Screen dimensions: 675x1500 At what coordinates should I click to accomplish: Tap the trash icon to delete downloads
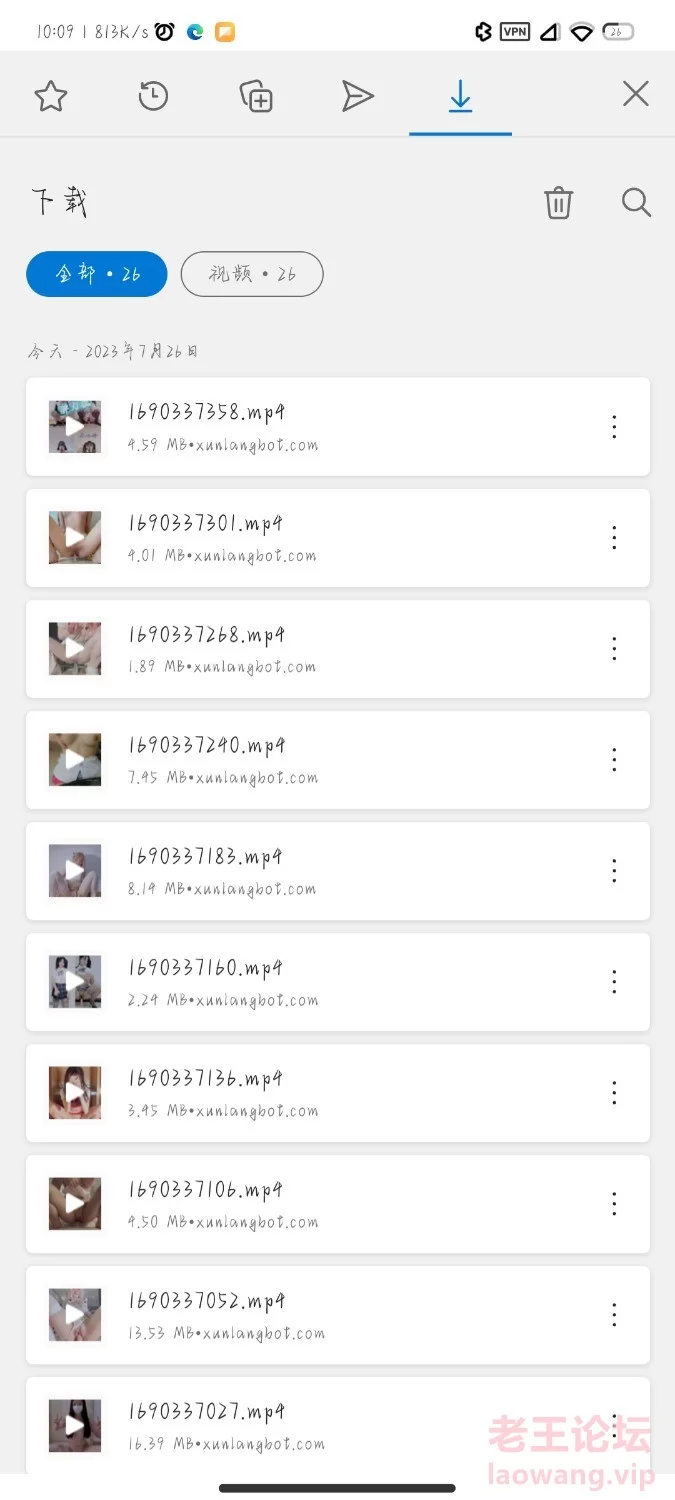[558, 202]
